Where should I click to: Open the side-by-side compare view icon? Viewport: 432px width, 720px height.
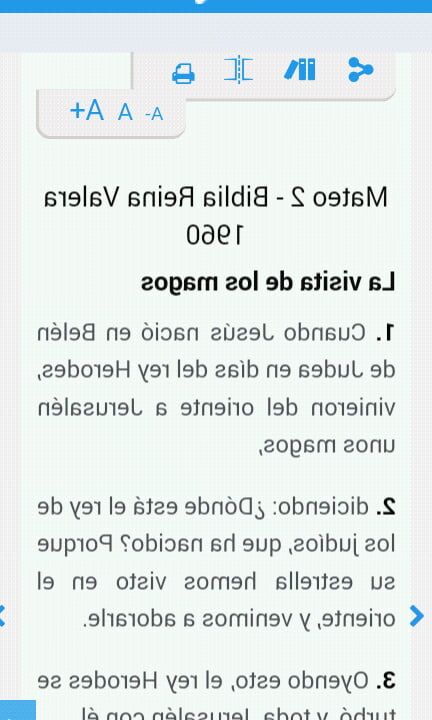(238, 70)
